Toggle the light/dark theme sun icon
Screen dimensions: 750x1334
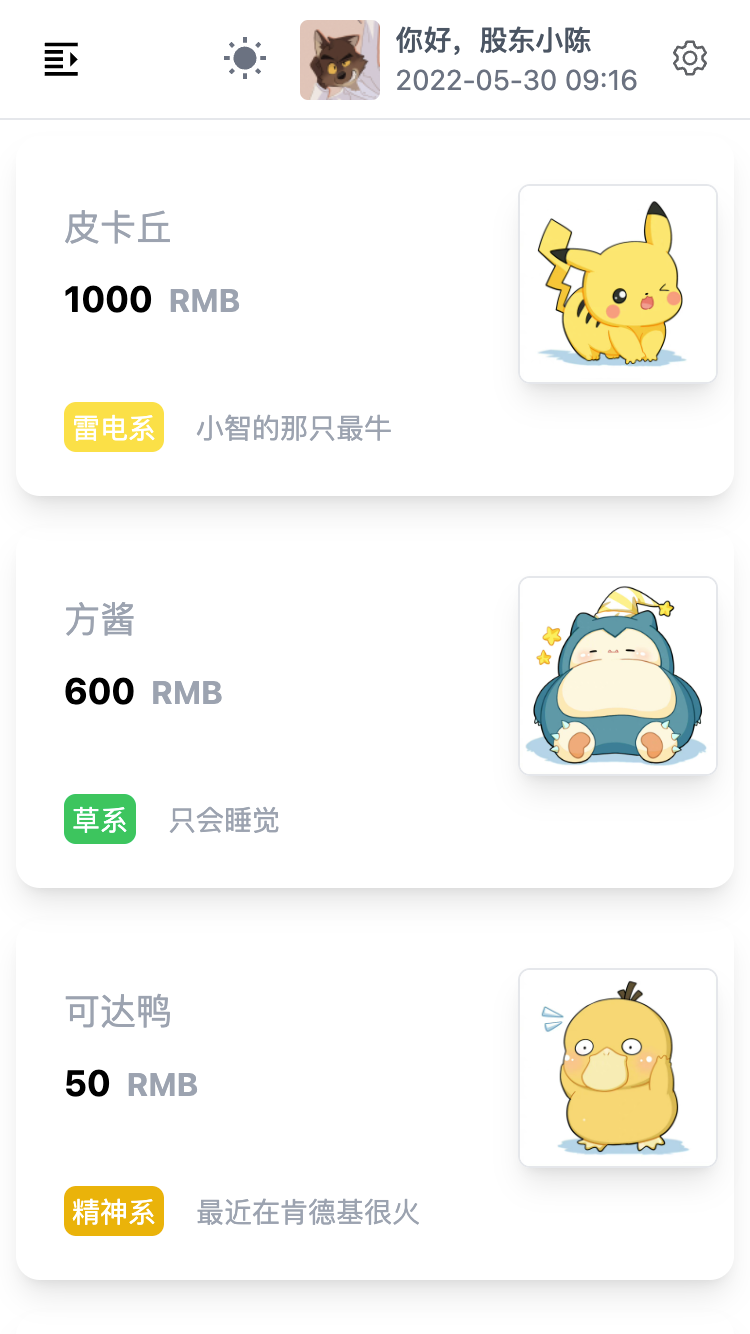(x=244, y=59)
